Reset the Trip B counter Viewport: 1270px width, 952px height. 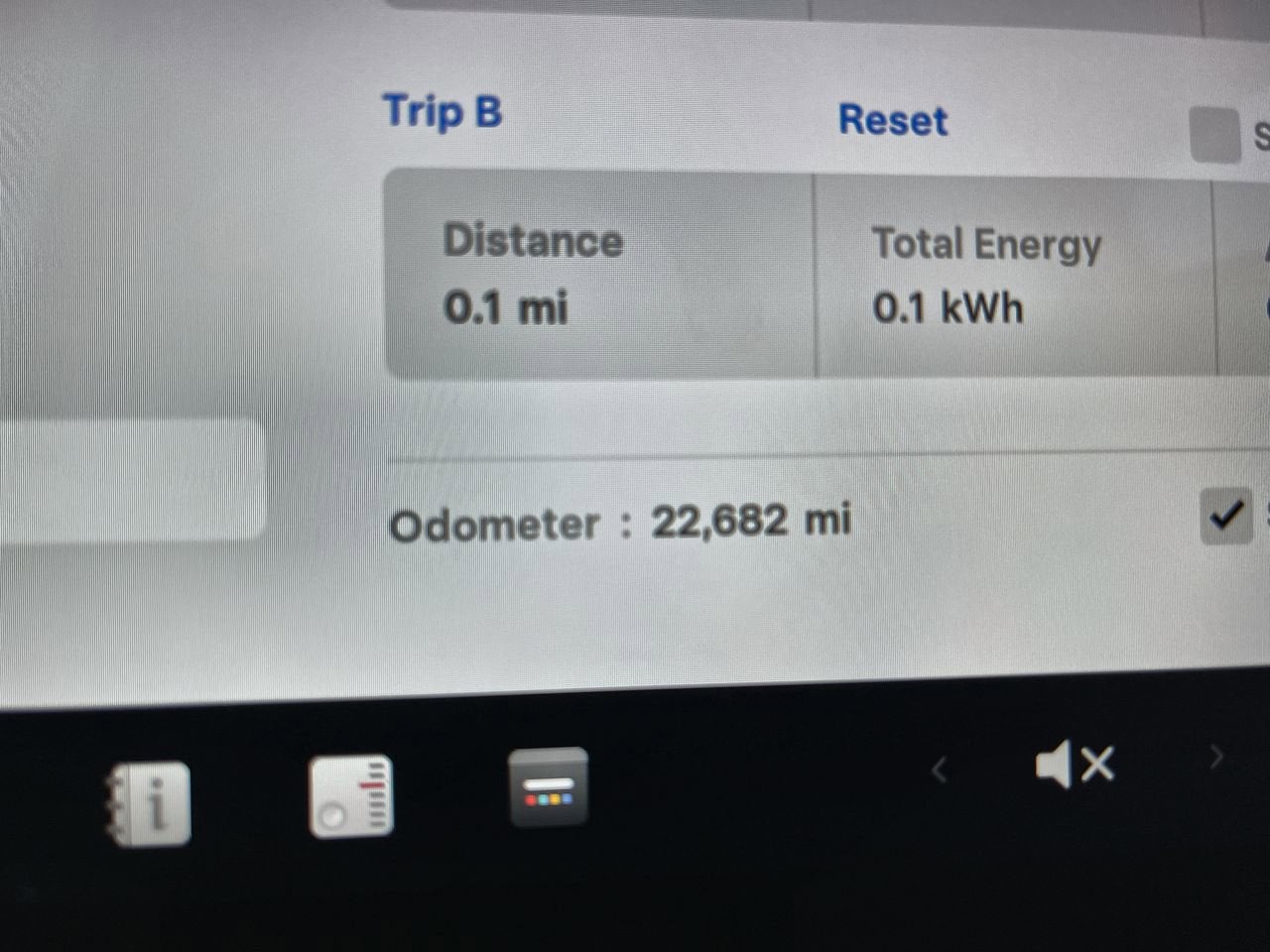pyautogui.click(x=893, y=120)
